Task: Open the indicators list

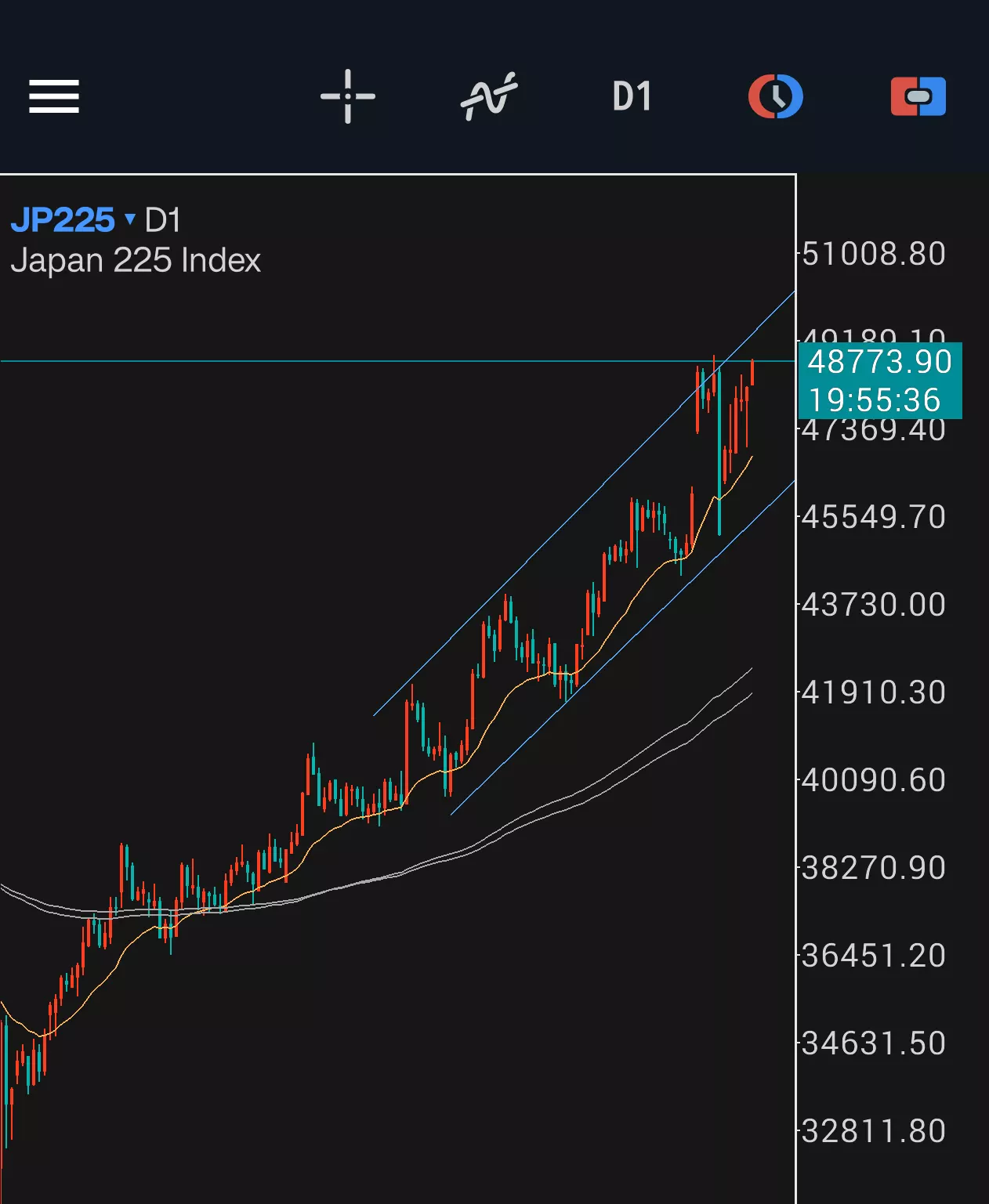Action: [489, 96]
